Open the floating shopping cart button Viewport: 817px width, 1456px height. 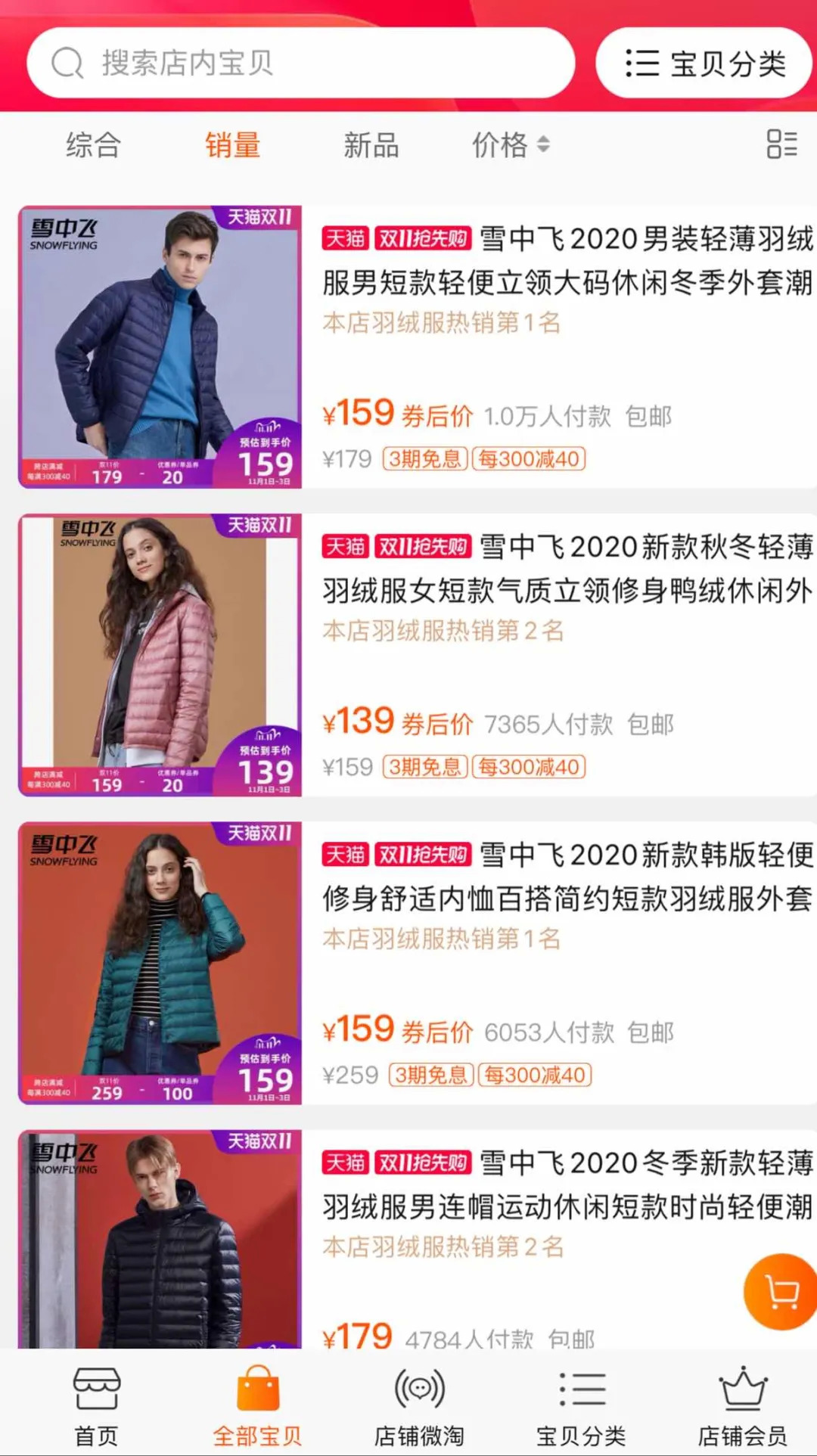click(x=781, y=1292)
